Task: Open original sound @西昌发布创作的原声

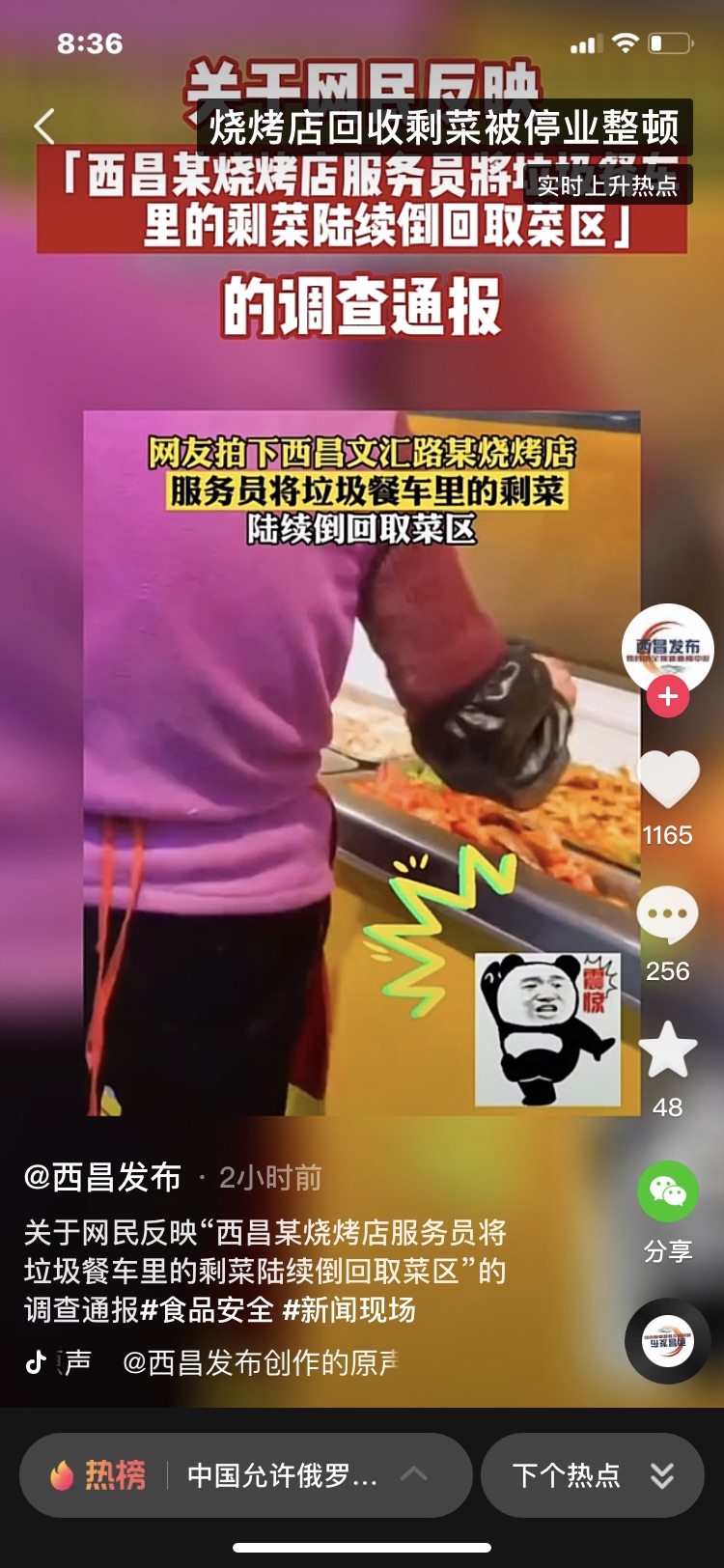Action: pyautogui.click(x=261, y=1362)
